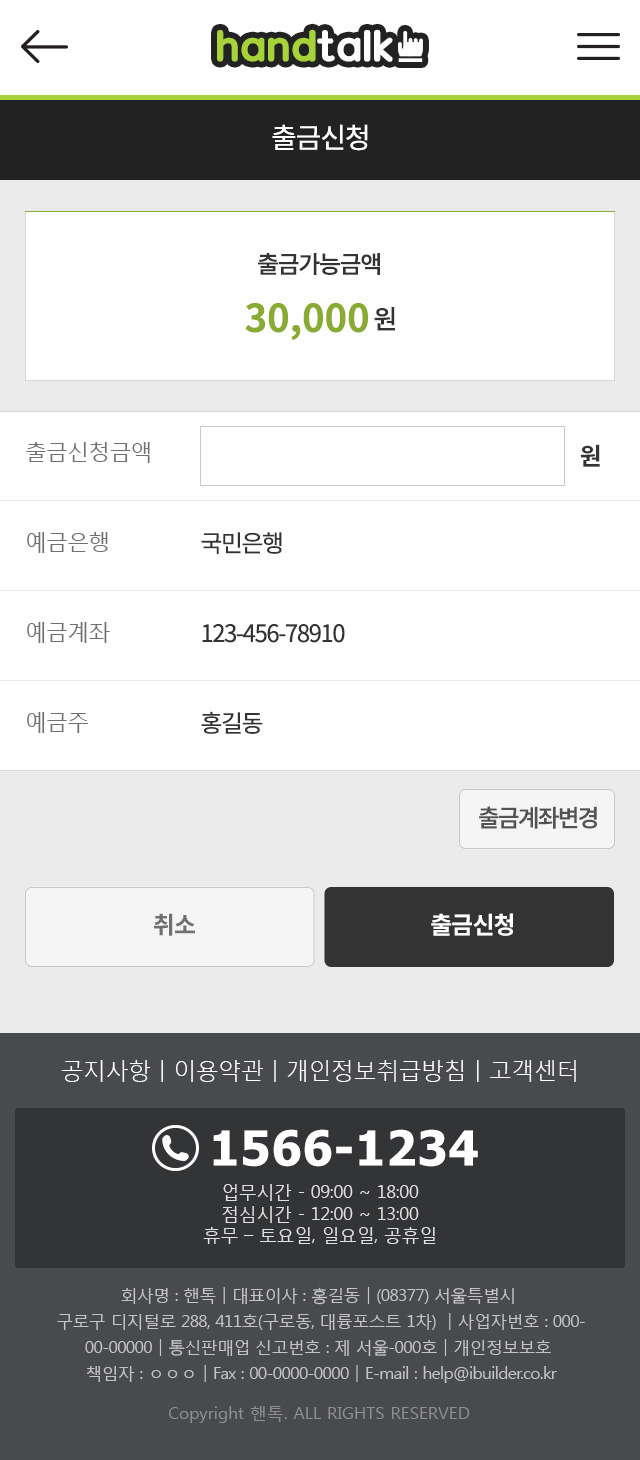This screenshot has height=1460, width=640.
Task: Cancel with the 취소 button
Action: pos(170,927)
